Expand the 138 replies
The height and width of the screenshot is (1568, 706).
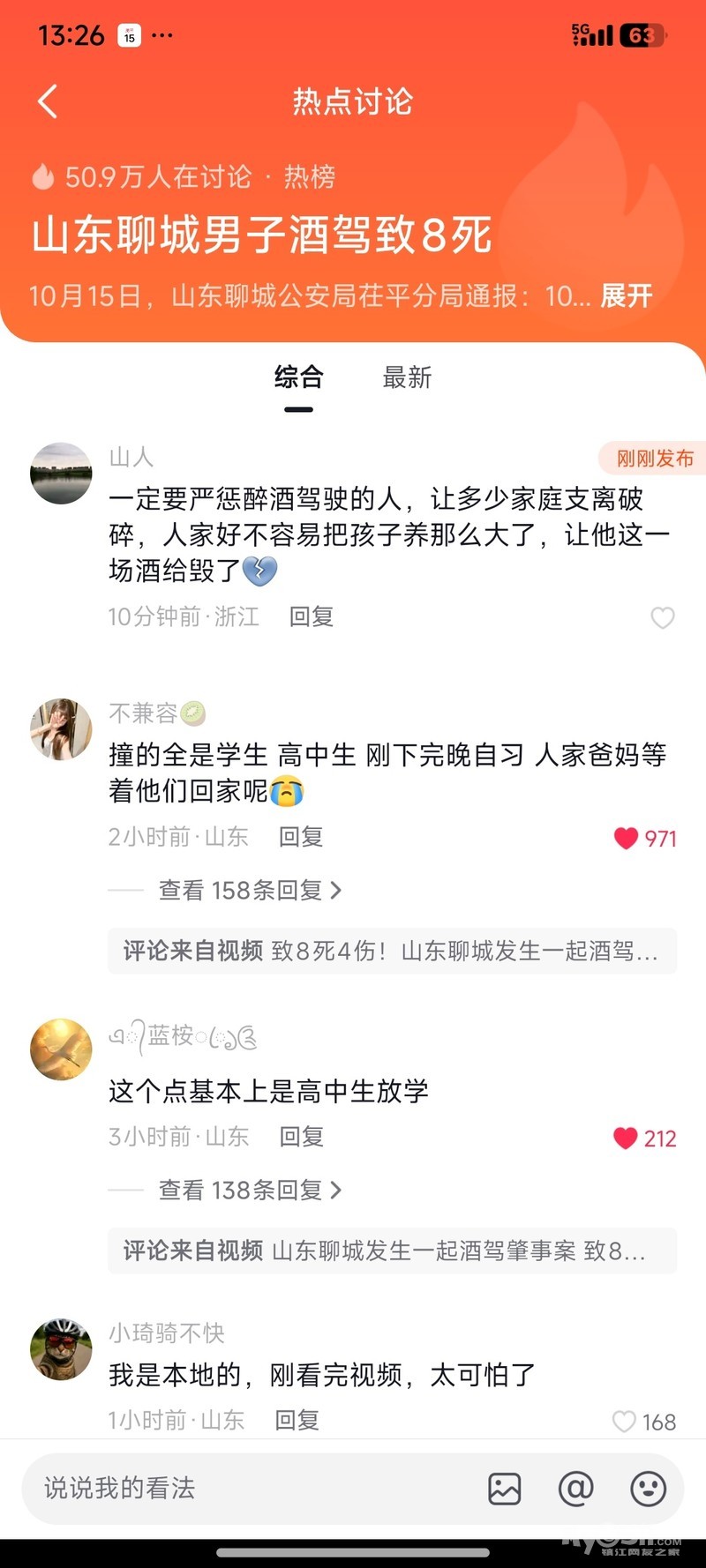tap(249, 1191)
